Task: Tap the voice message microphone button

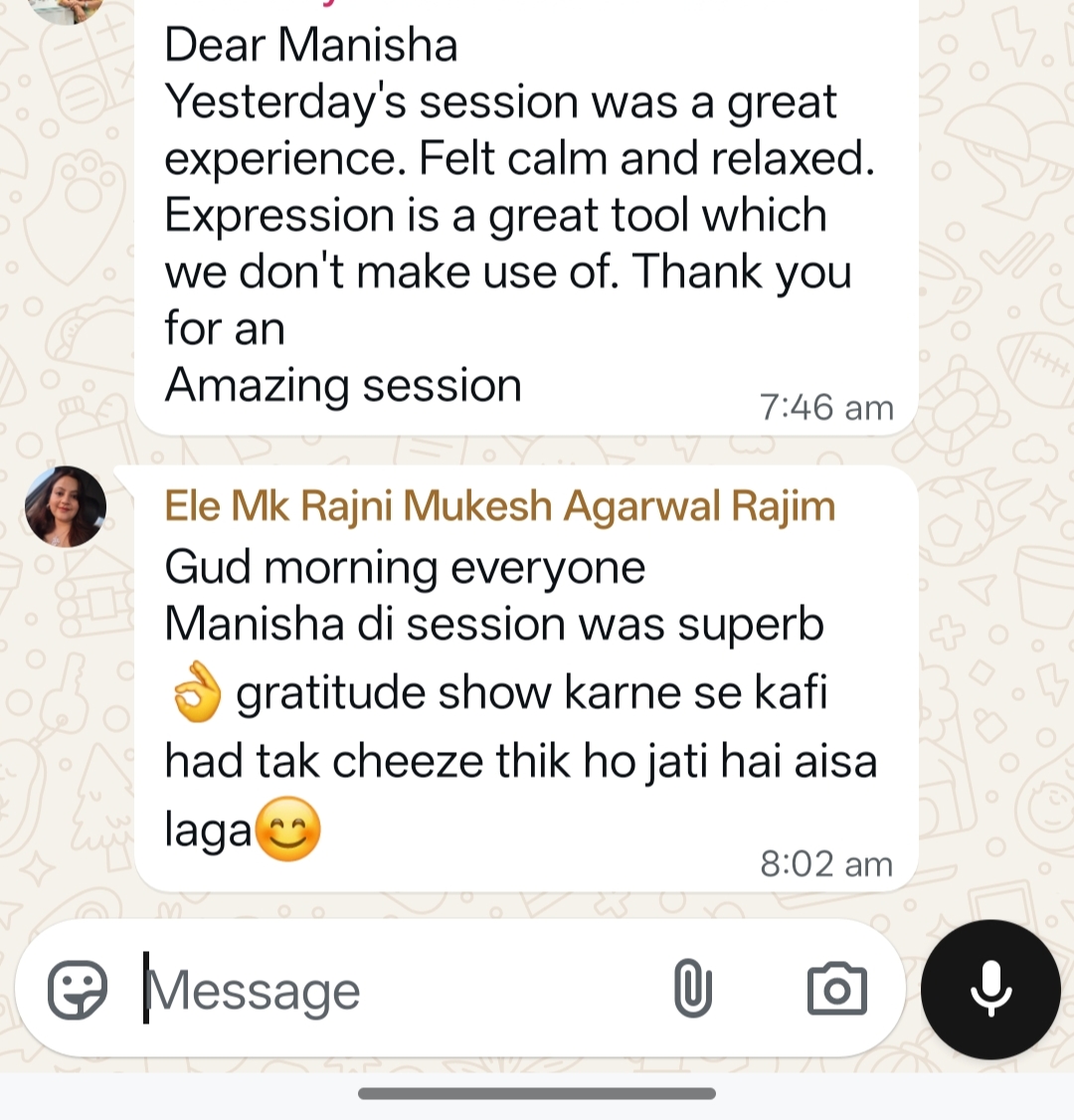Action: (x=990, y=990)
